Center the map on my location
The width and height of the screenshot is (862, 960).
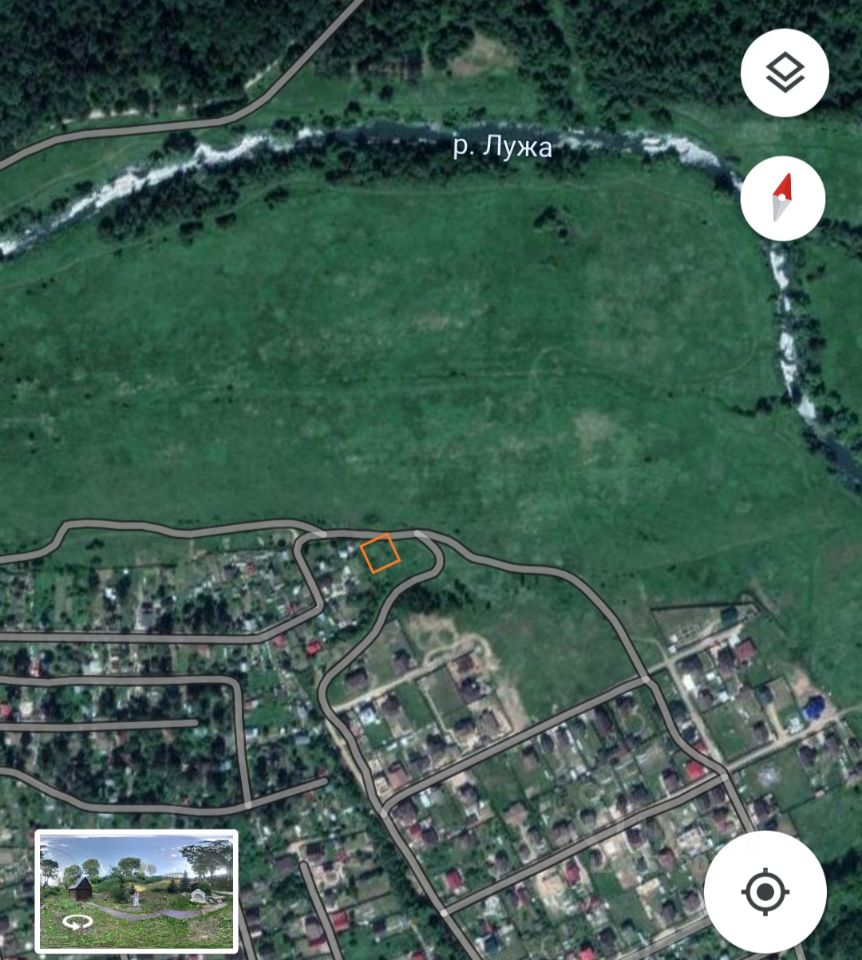pyautogui.click(x=765, y=891)
